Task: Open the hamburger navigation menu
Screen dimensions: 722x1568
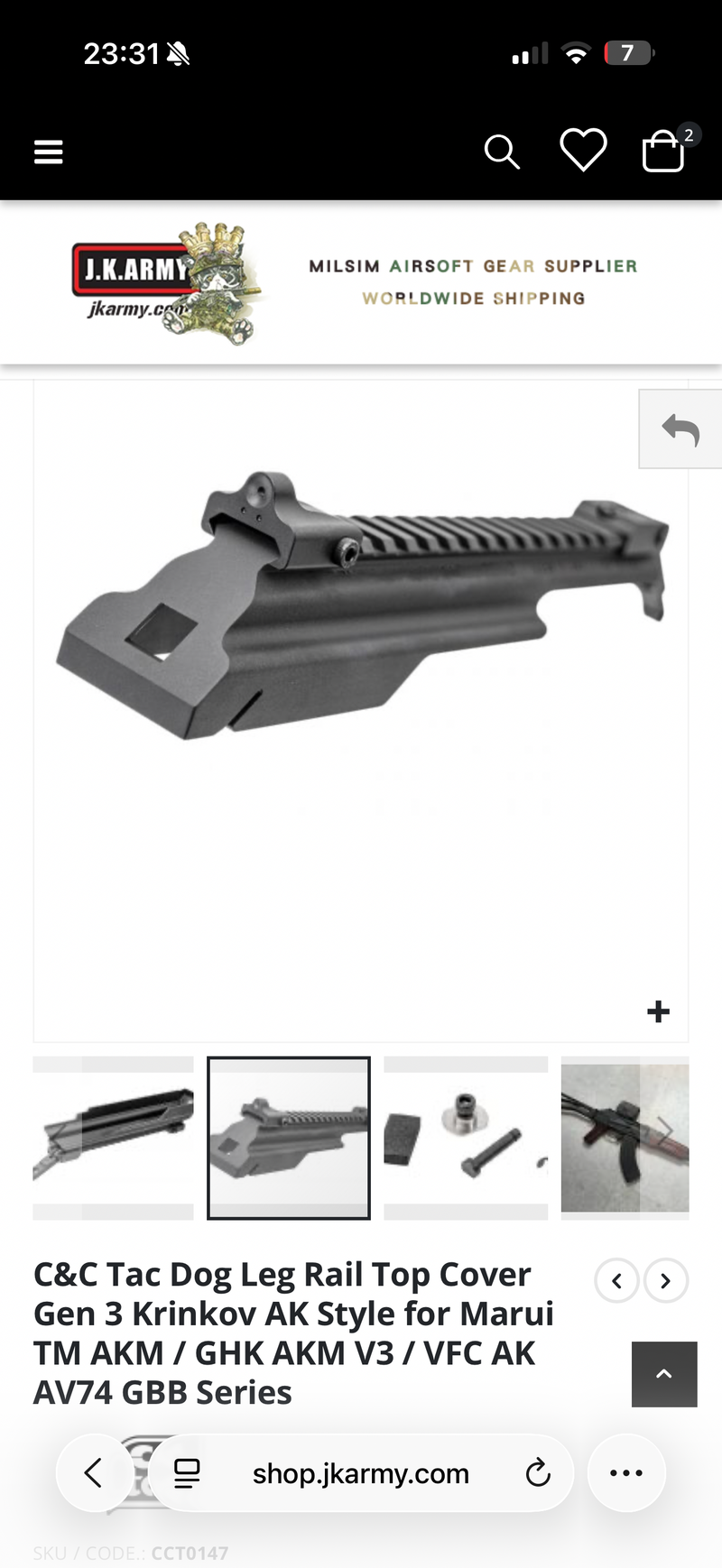Action: pyautogui.click(x=48, y=151)
